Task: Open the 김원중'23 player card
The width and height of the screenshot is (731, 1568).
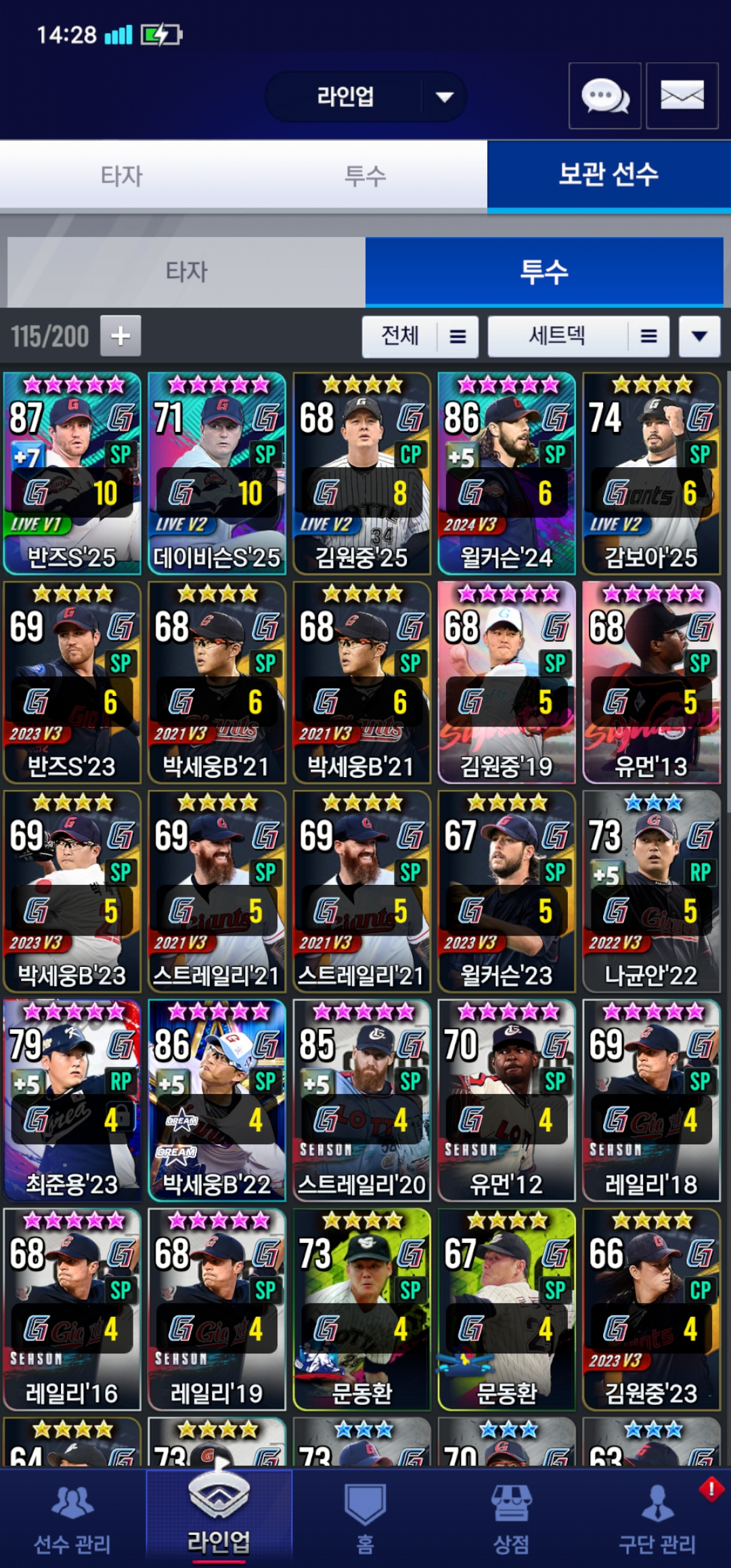Action: tap(651, 1309)
